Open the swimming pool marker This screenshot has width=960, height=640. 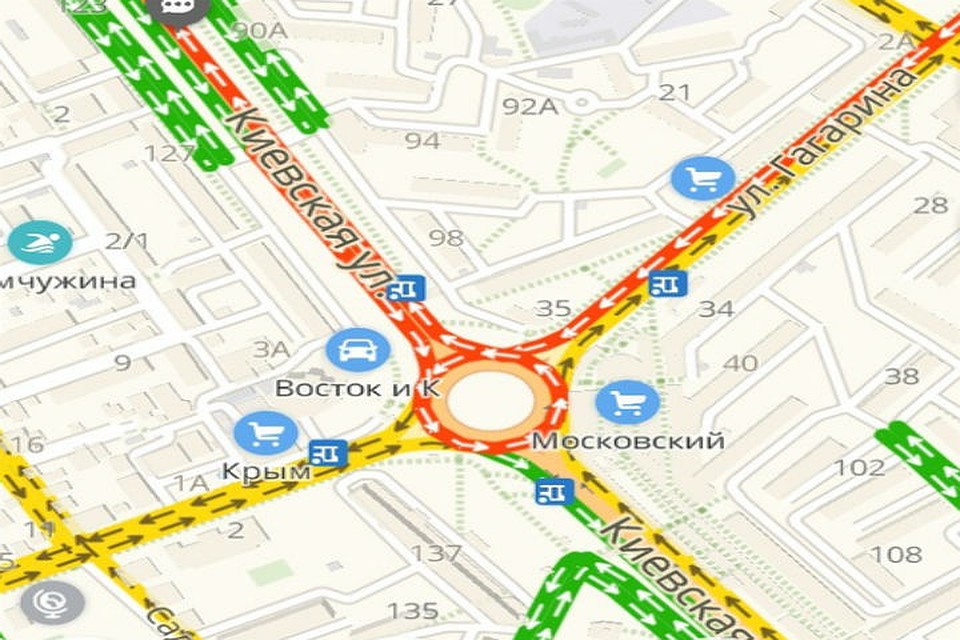(40, 243)
